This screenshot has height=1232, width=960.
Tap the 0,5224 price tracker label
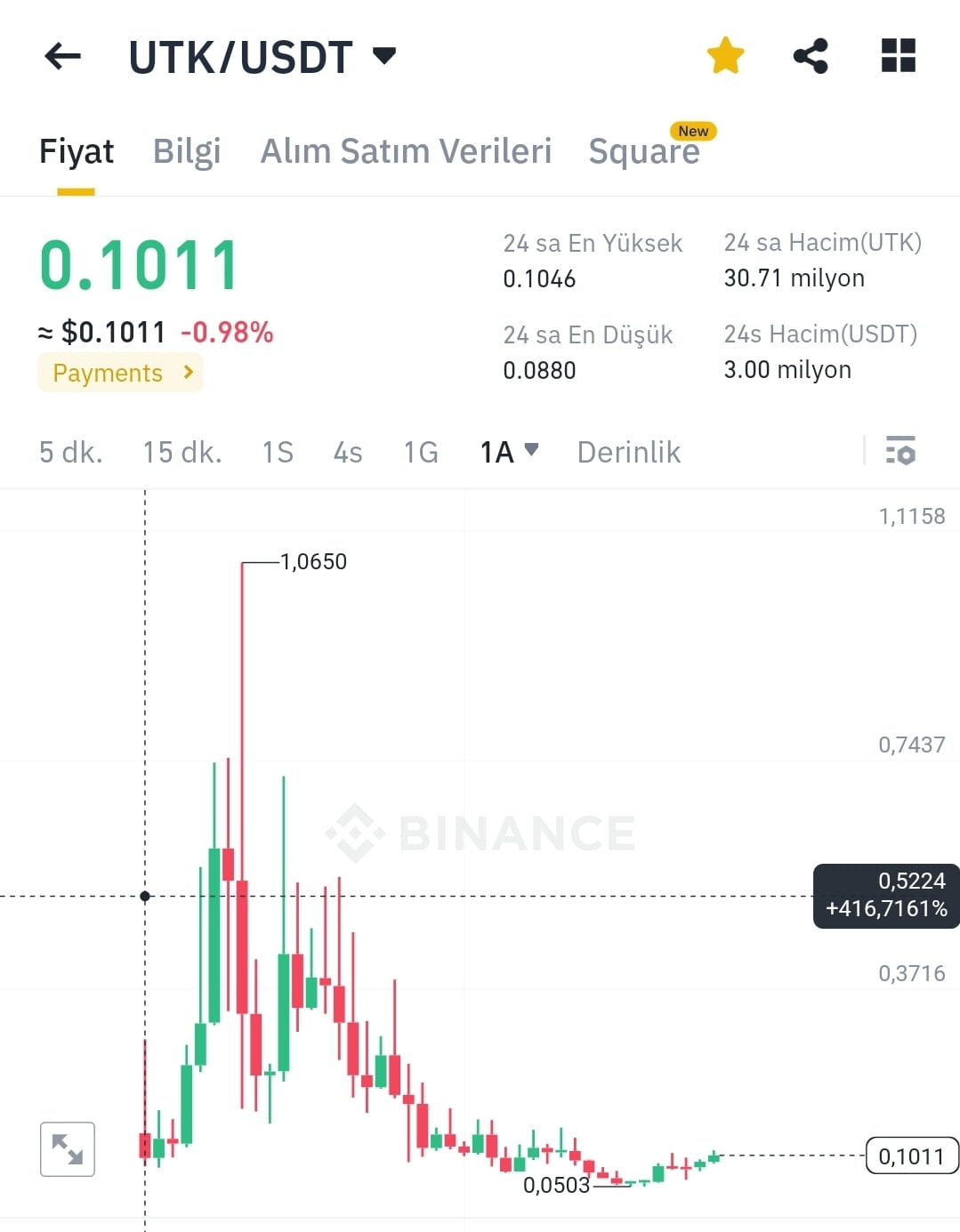click(x=885, y=895)
